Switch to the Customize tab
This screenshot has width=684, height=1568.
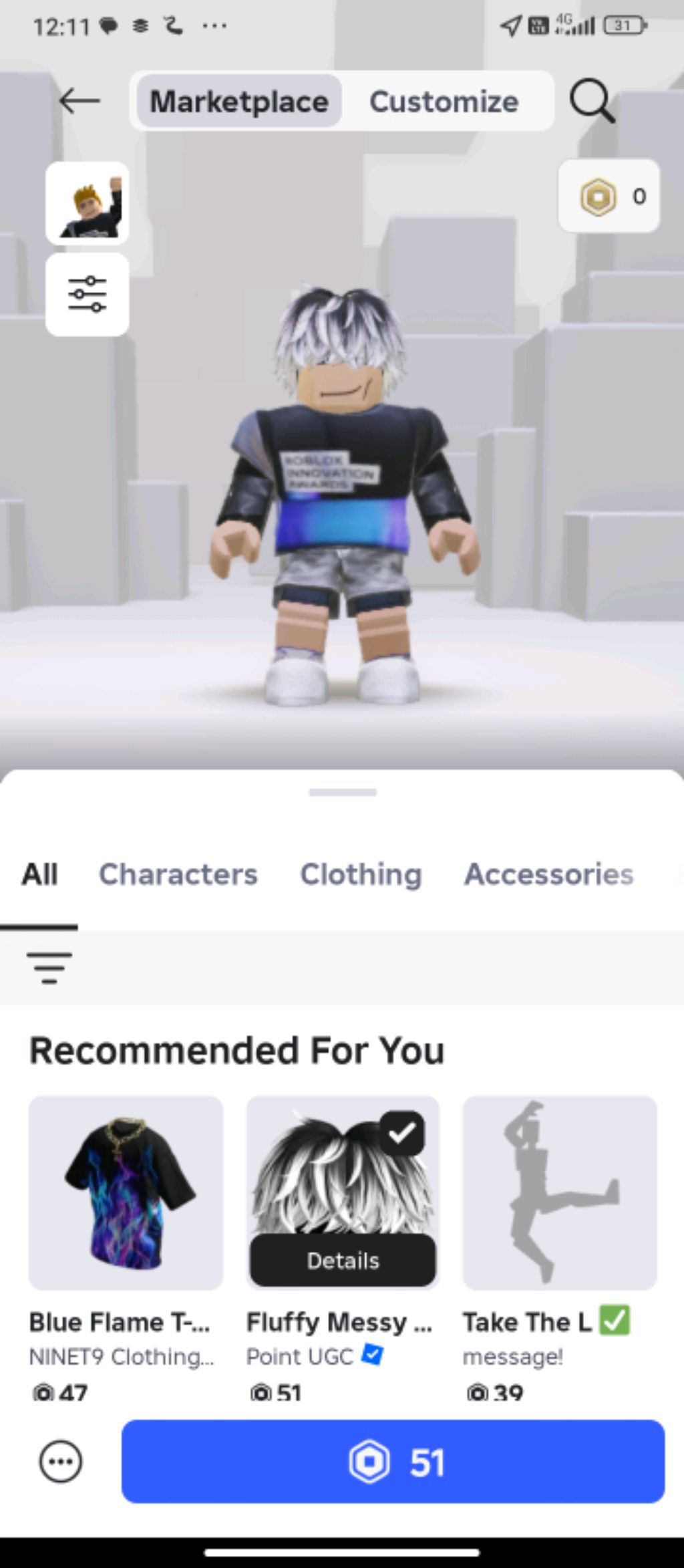pos(444,102)
